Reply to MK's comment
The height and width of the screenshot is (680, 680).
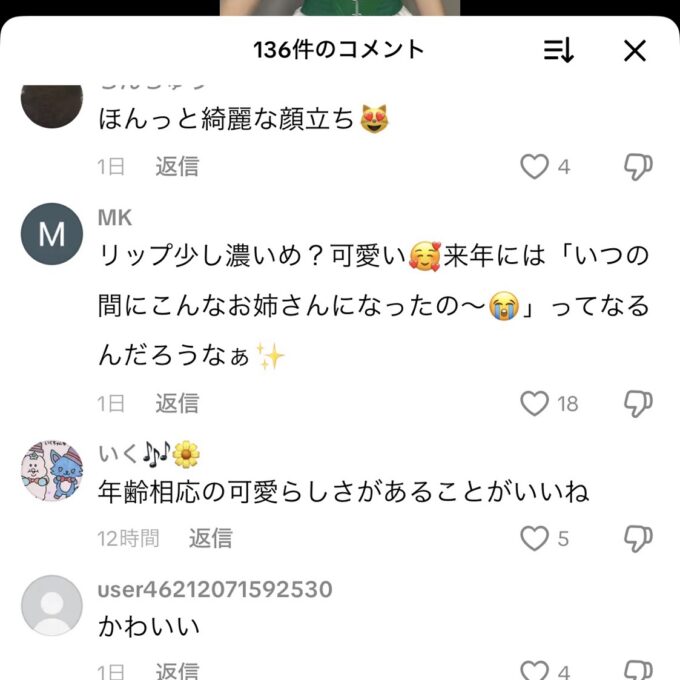click(x=177, y=404)
